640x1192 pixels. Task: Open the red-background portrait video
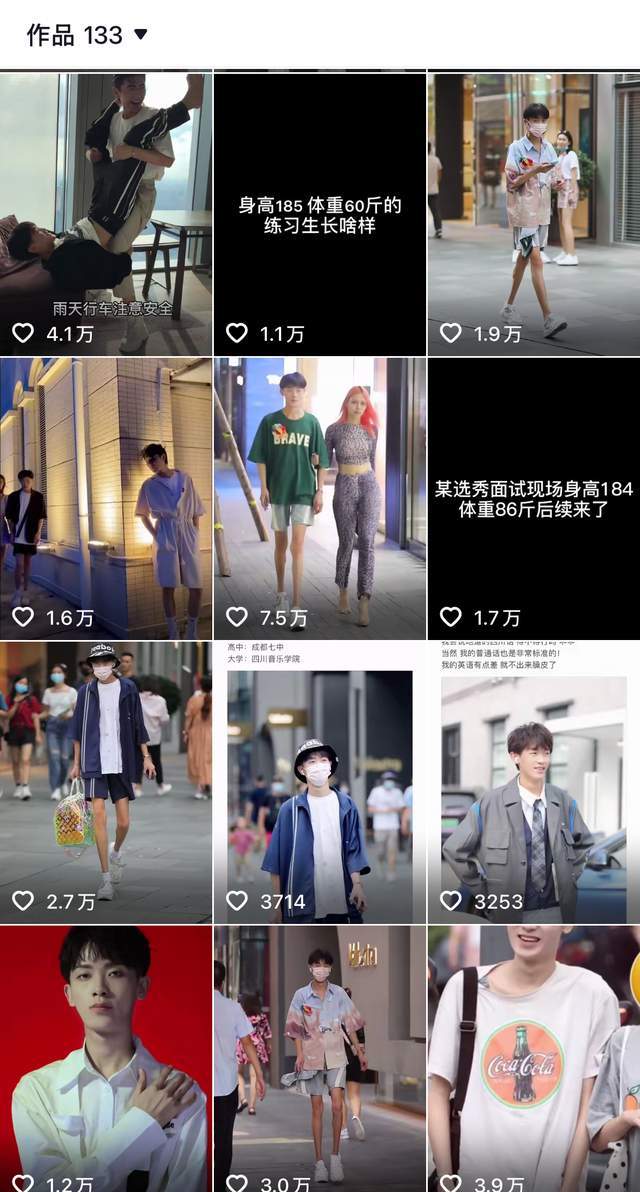(x=105, y=1060)
